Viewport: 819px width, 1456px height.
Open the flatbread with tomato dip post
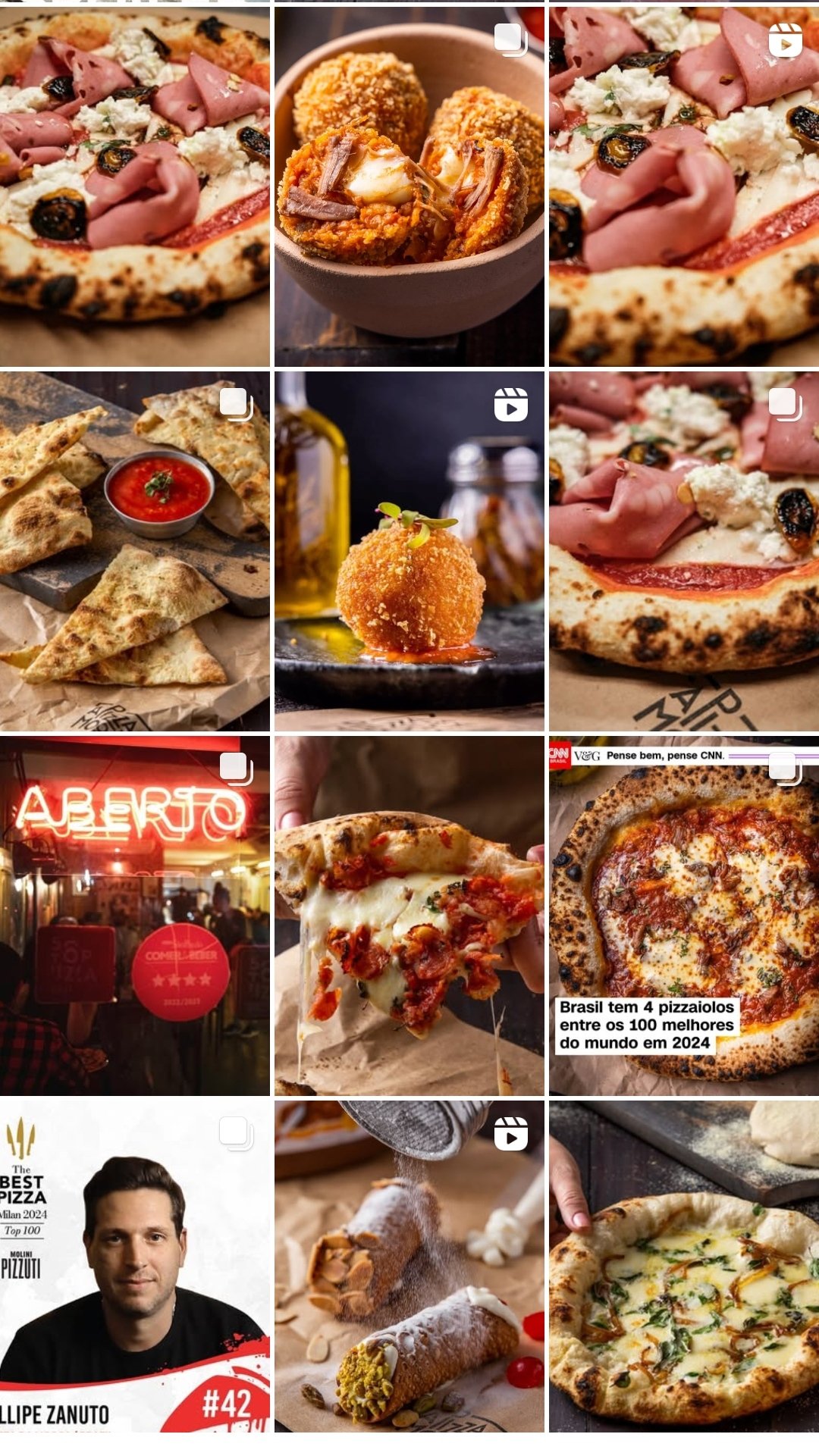tap(134, 551)
